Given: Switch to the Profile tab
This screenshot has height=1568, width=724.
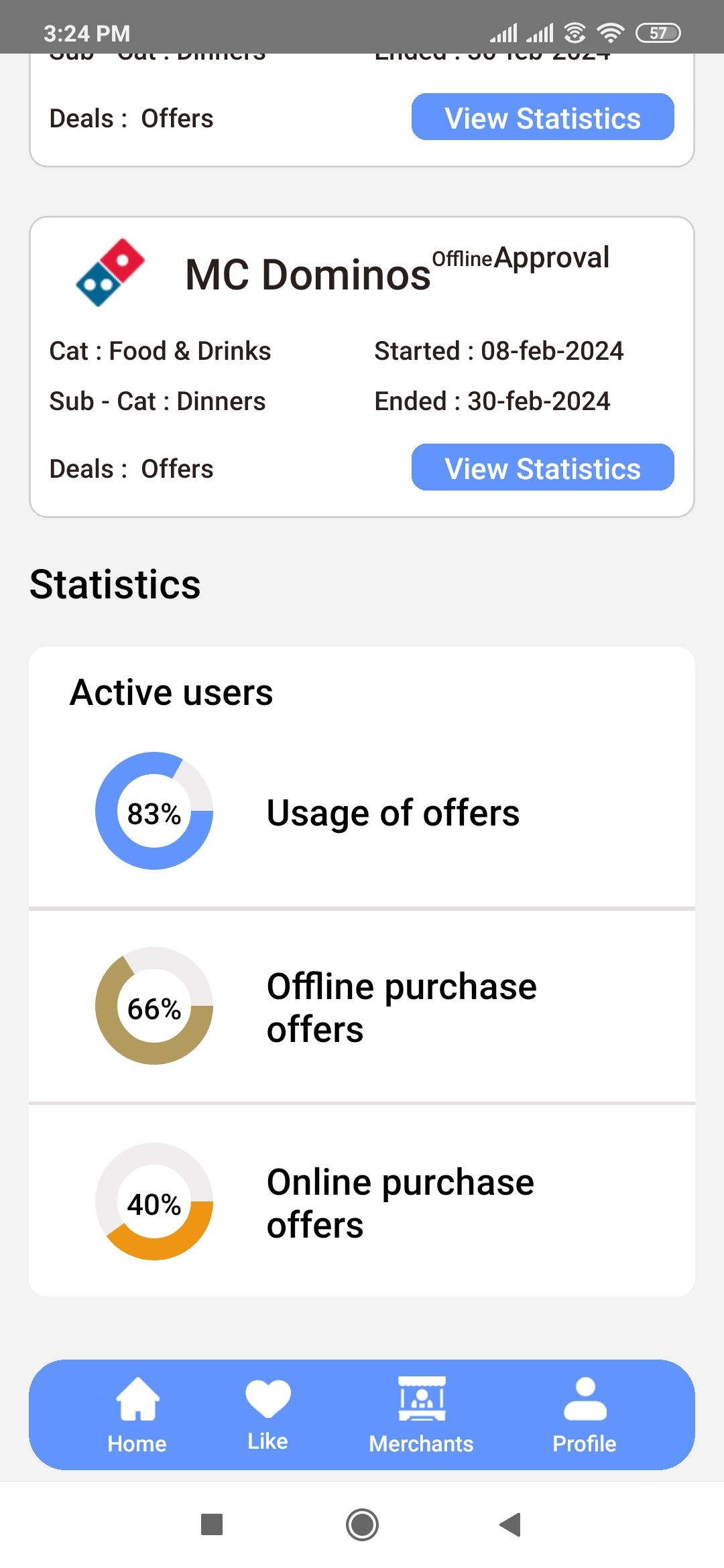Looking at the screenshot, I should 584,1415.
